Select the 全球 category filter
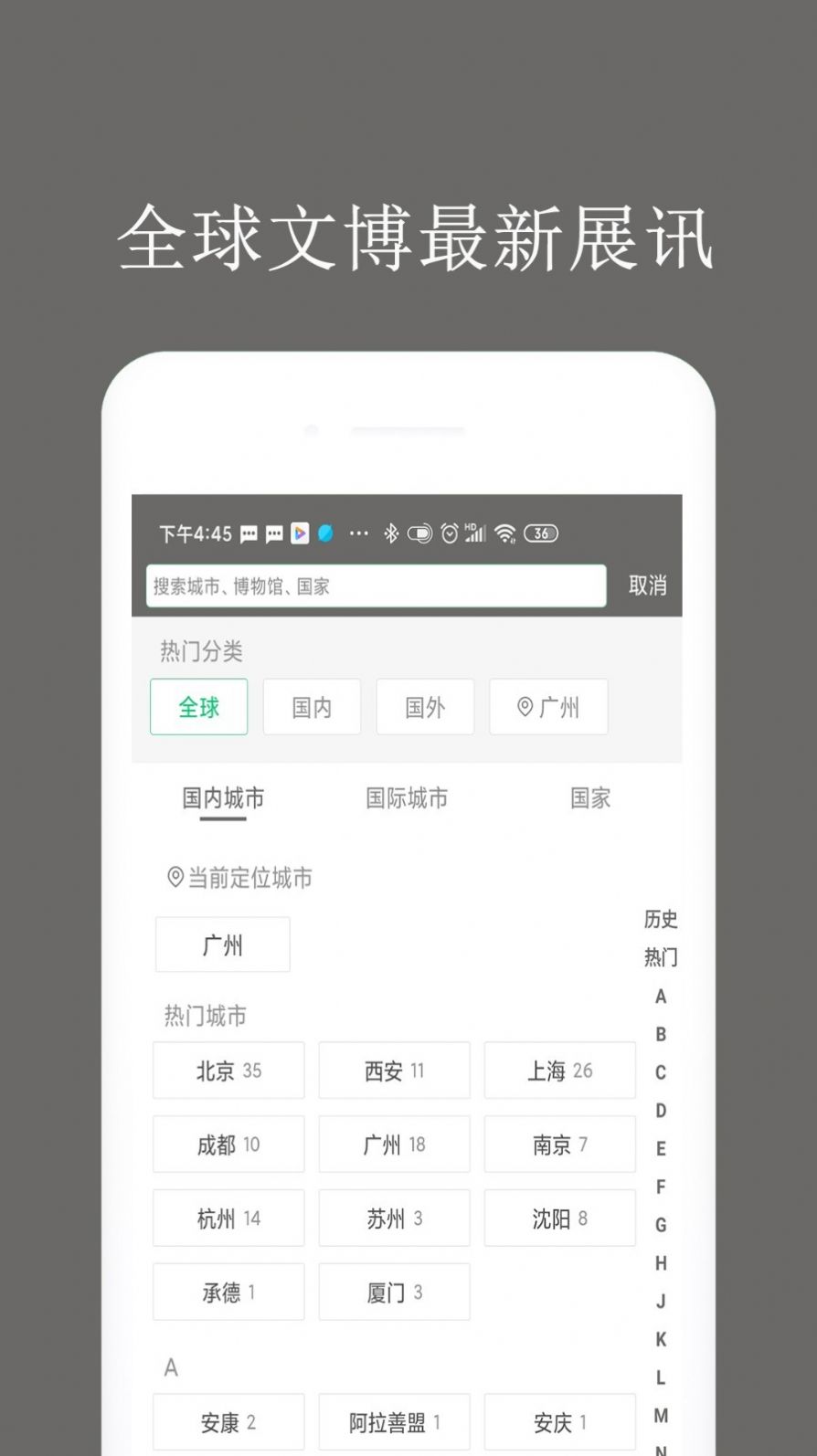Viewport: 817px width, 1456px height. tap(198, 706)
